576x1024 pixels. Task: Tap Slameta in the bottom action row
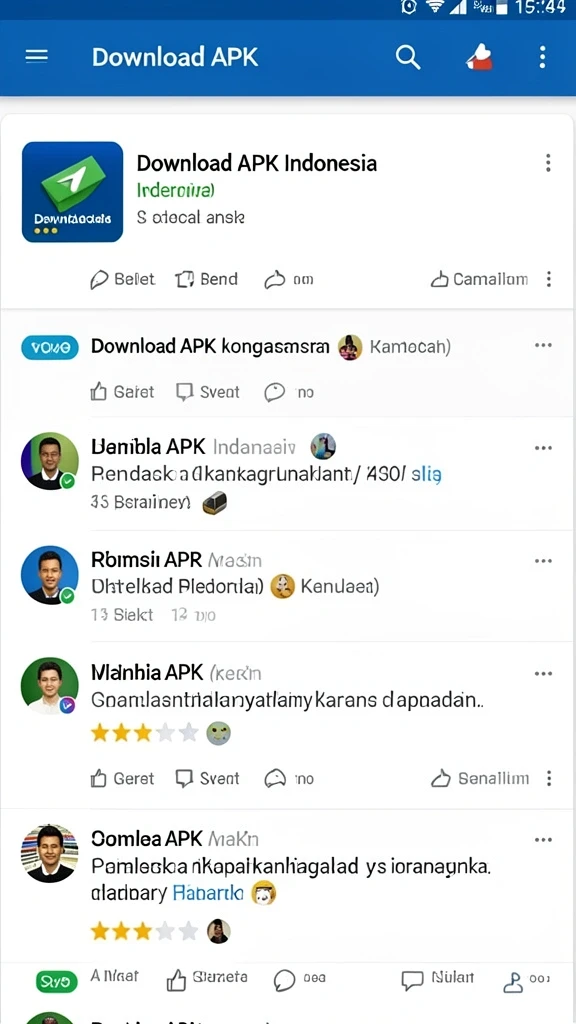[207, 978]
